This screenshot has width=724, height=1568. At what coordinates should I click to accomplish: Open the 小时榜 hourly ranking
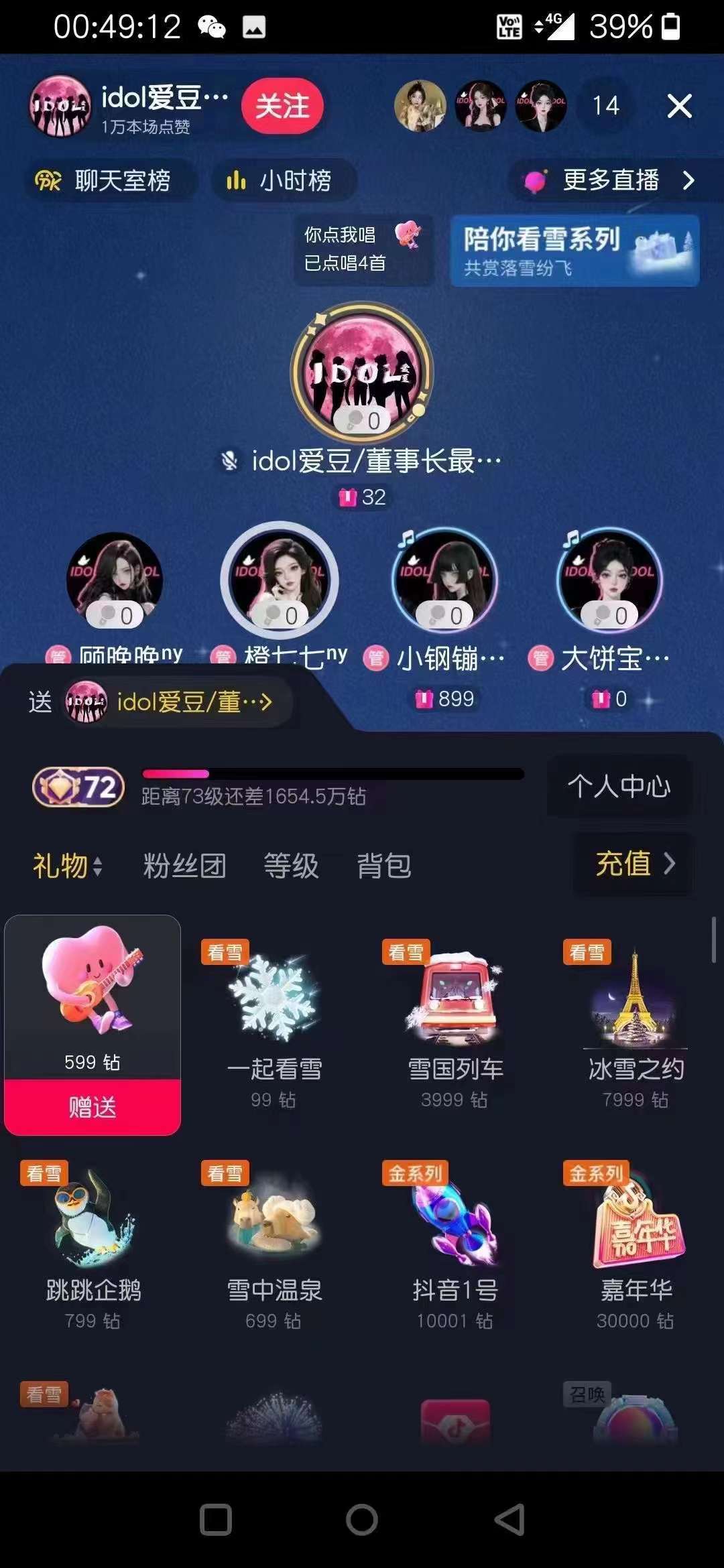click(x=282, y=180)
